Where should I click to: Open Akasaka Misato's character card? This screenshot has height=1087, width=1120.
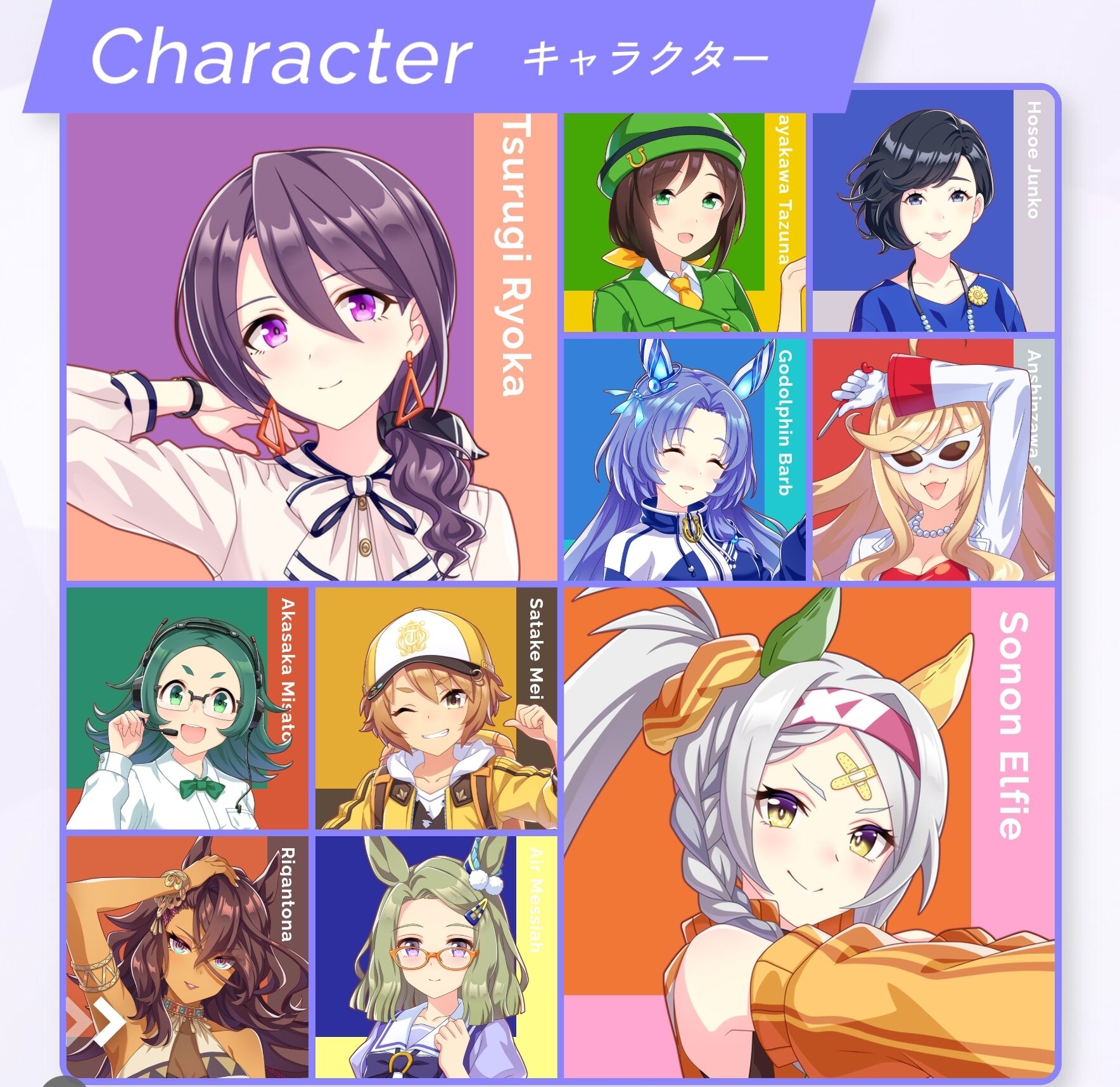click(187, 708)
